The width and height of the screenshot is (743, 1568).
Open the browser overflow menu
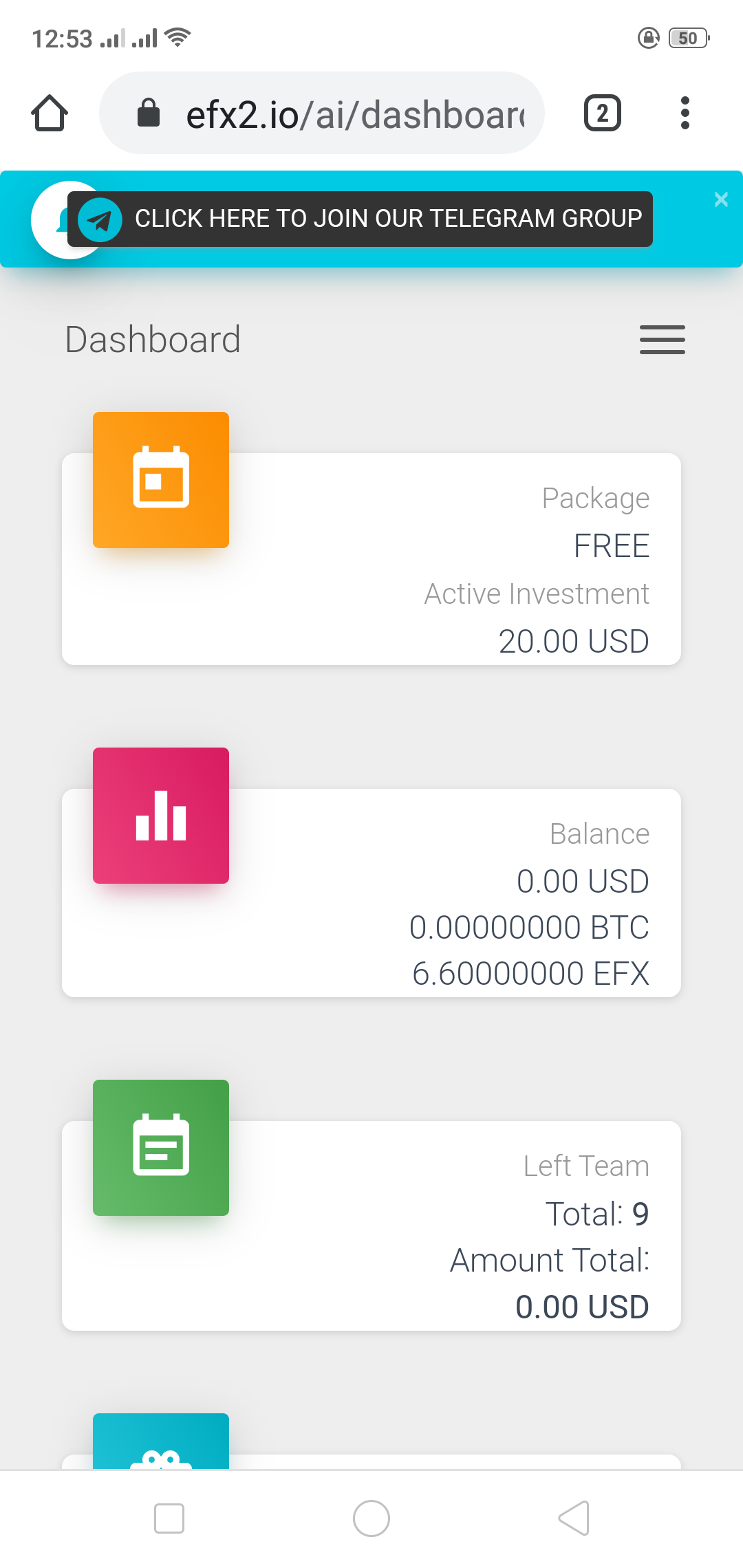click(x=685, y=113)
